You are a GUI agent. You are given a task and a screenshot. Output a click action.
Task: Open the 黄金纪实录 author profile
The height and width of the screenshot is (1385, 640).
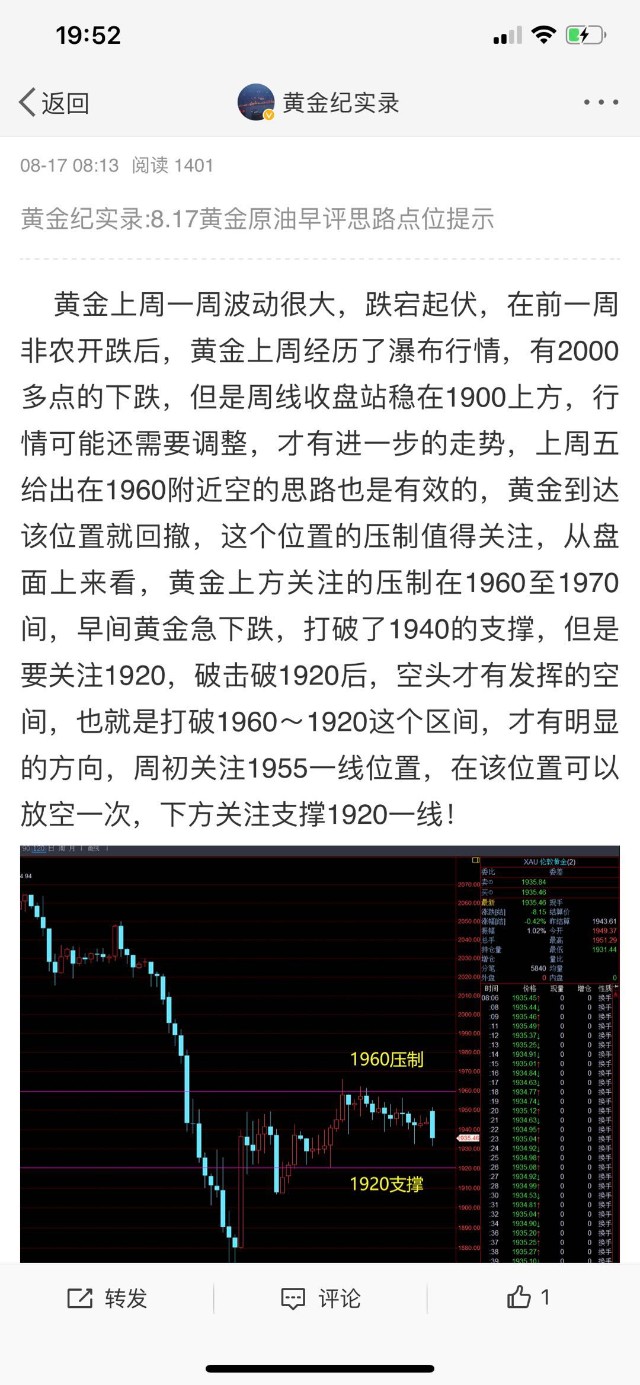[320, 102]
